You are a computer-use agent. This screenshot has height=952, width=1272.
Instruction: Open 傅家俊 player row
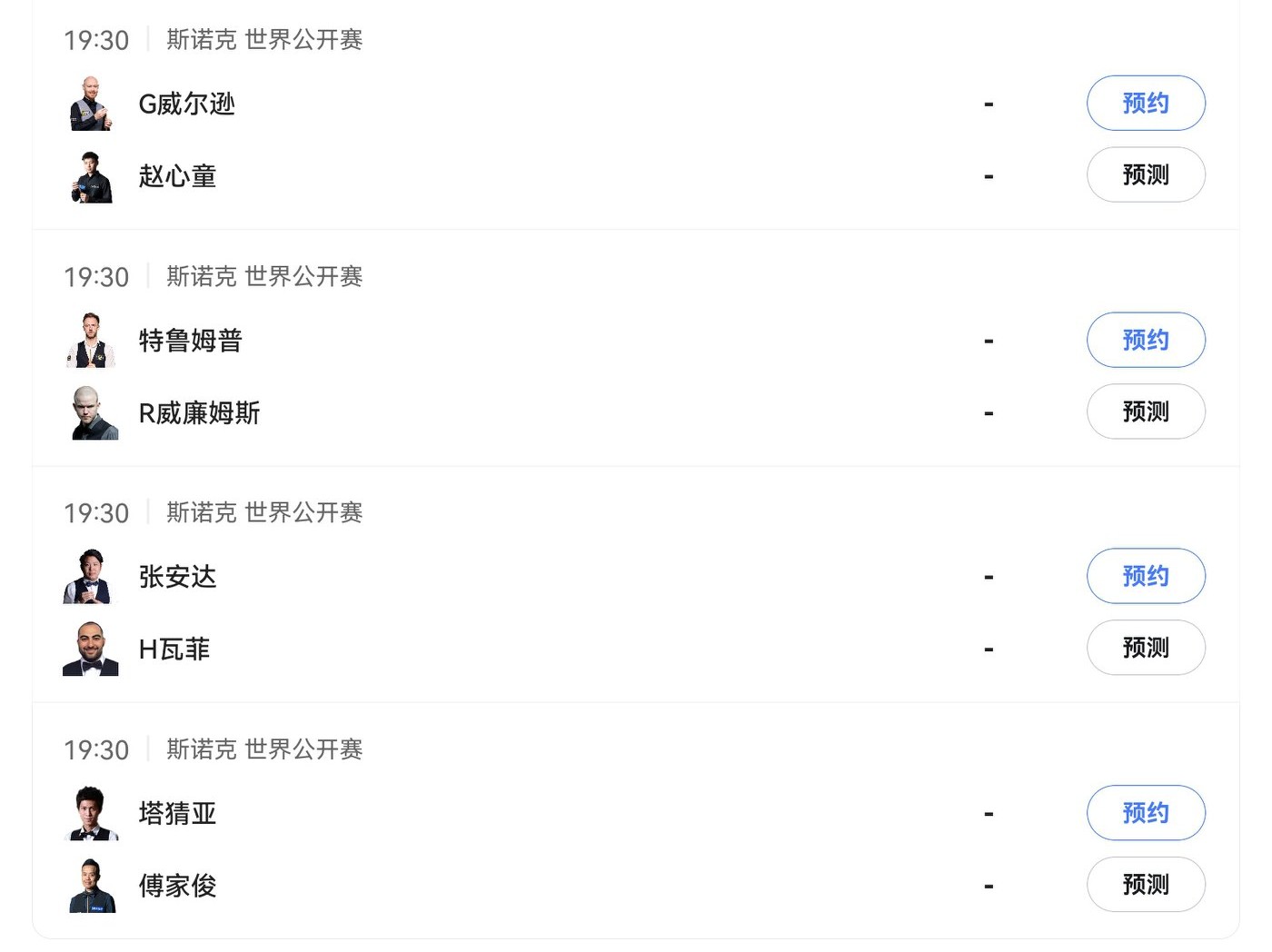pos(177,886)
